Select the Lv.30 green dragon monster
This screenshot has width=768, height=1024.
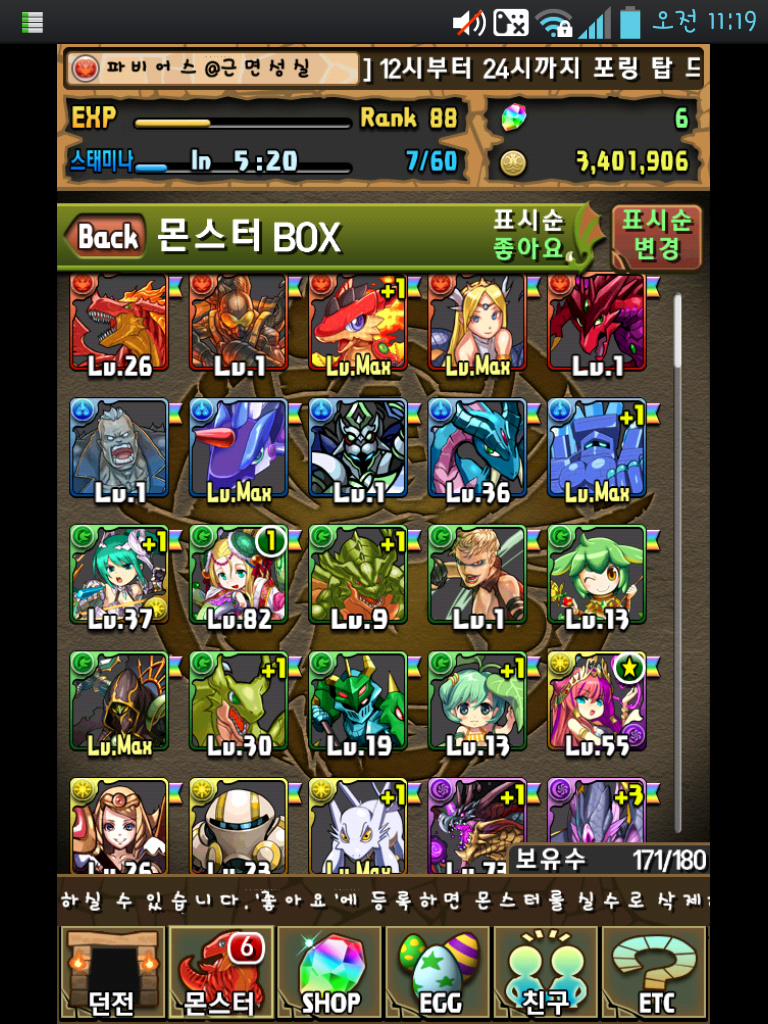[x=239, y=702]
